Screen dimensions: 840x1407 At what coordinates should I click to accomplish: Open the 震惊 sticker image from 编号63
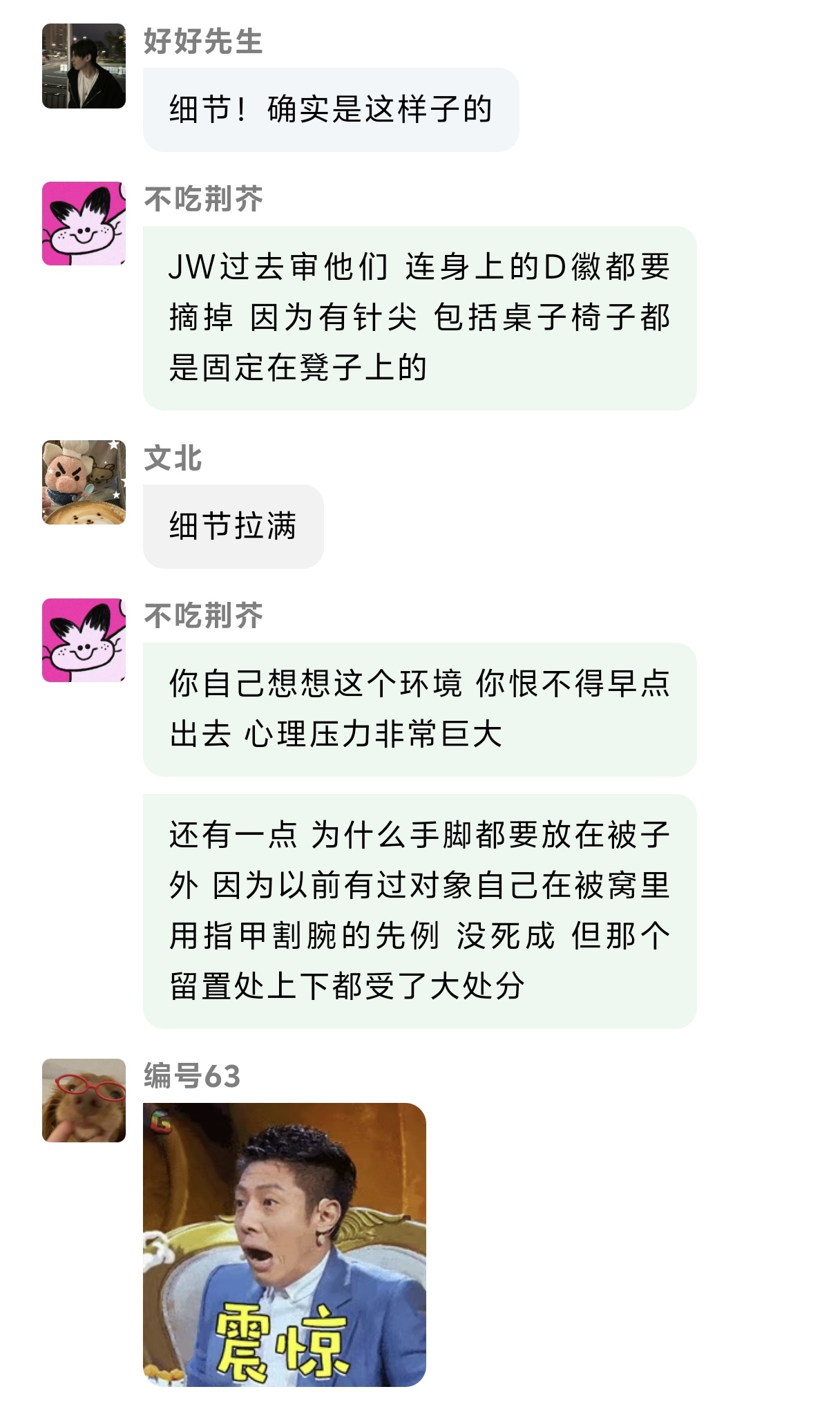pos(284,1244)
